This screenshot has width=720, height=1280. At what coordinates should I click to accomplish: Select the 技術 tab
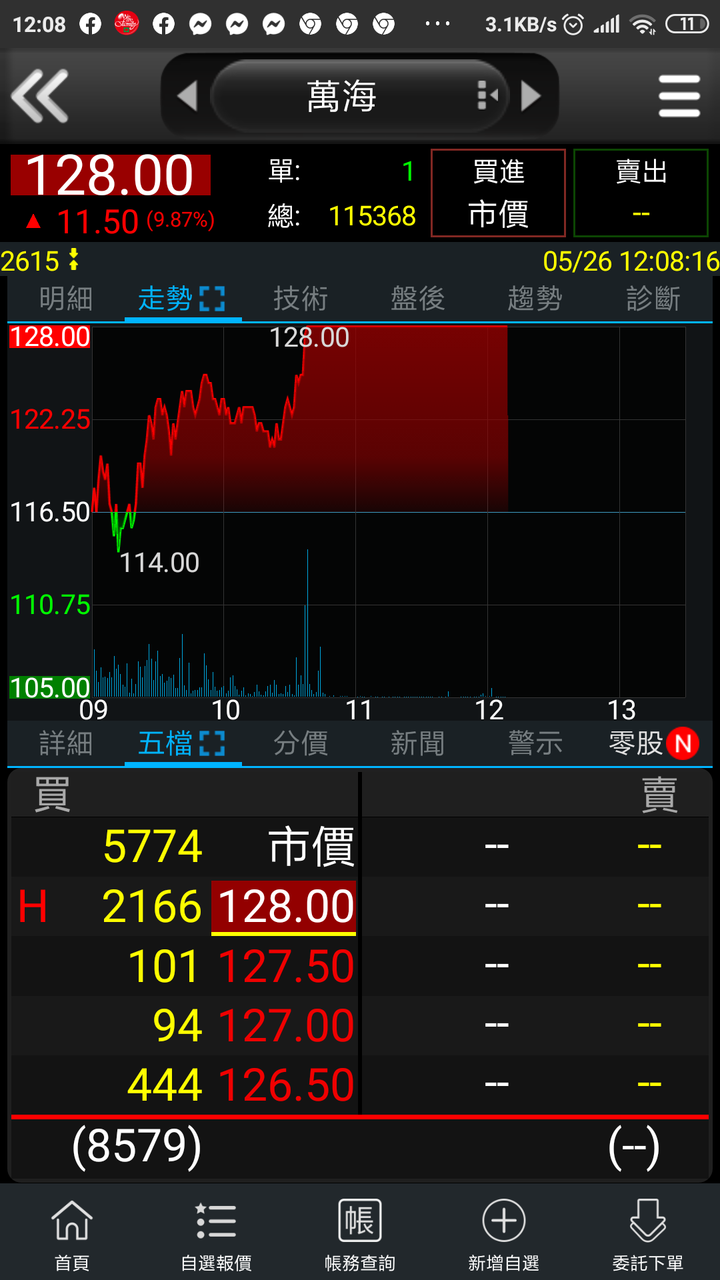click(300, 298)
